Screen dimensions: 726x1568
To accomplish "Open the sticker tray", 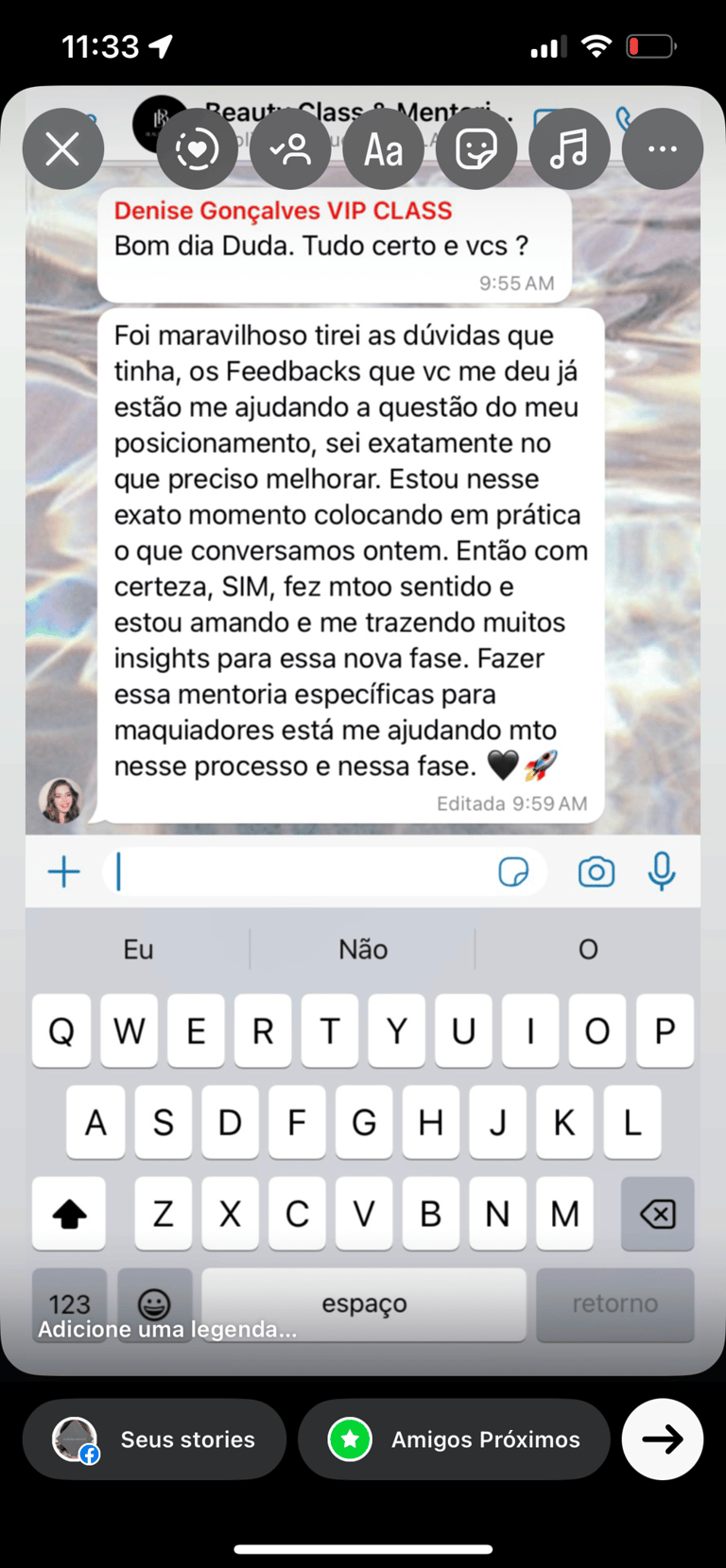I will click(x=476, y=149).
